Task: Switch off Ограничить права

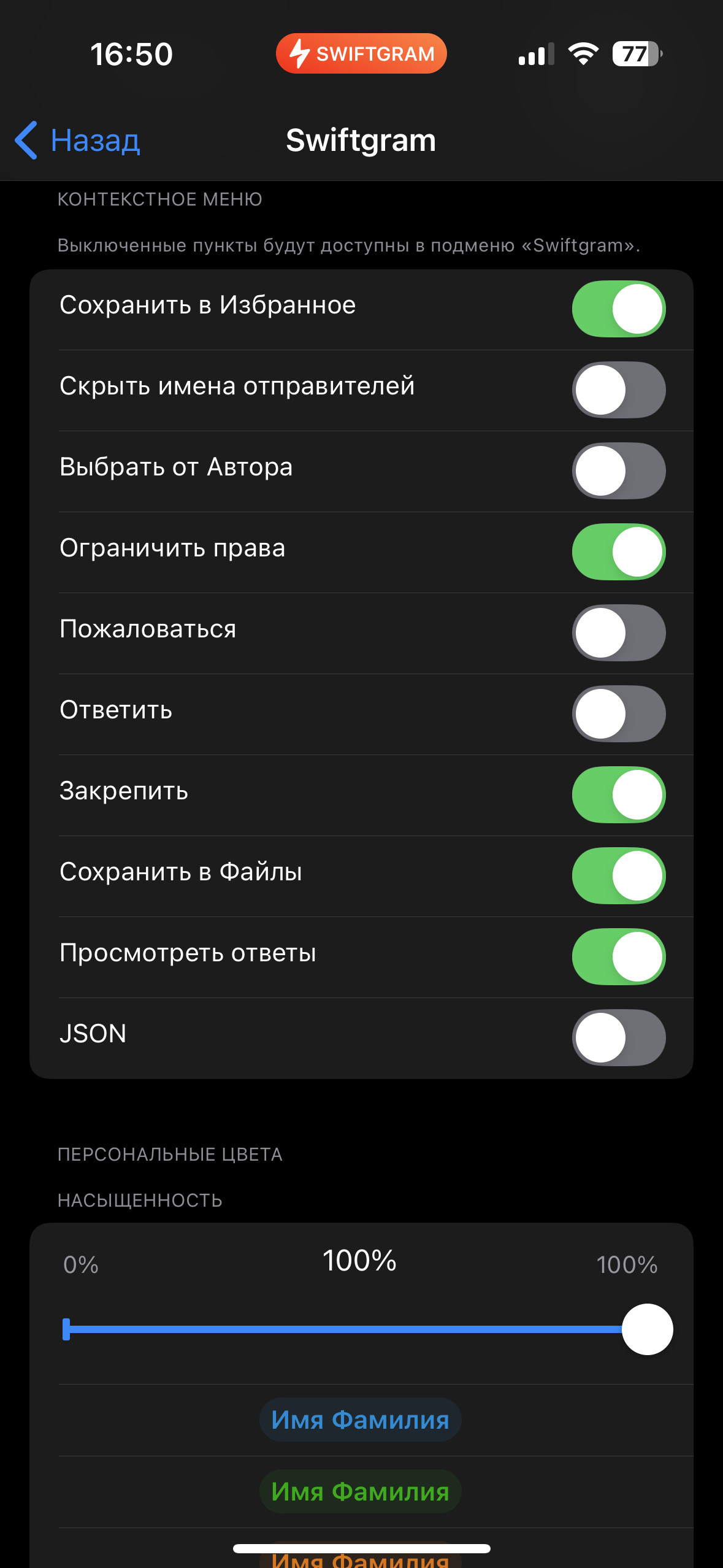Action: [619, 551]
